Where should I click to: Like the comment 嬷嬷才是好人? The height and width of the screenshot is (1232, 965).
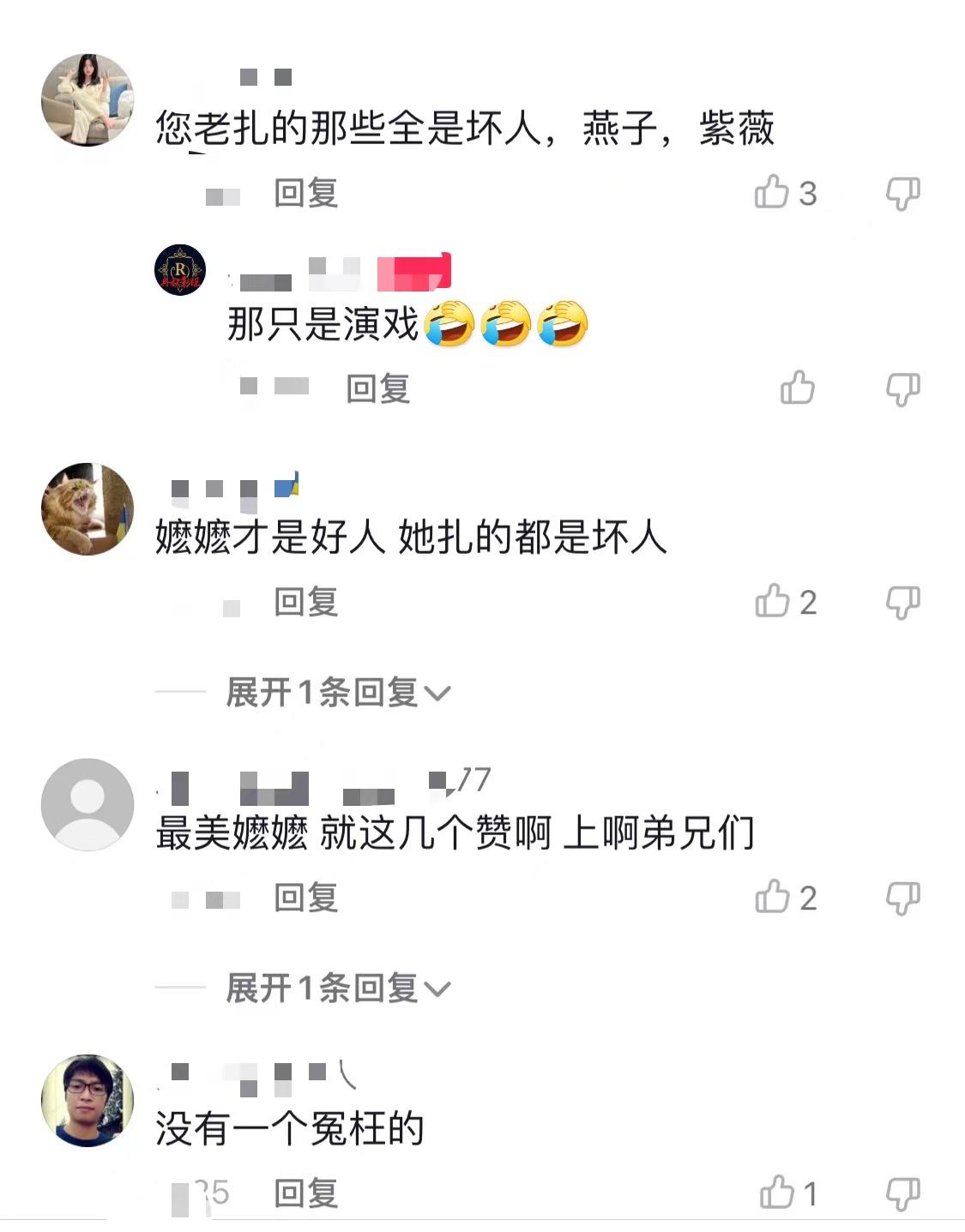click(773, 602)
